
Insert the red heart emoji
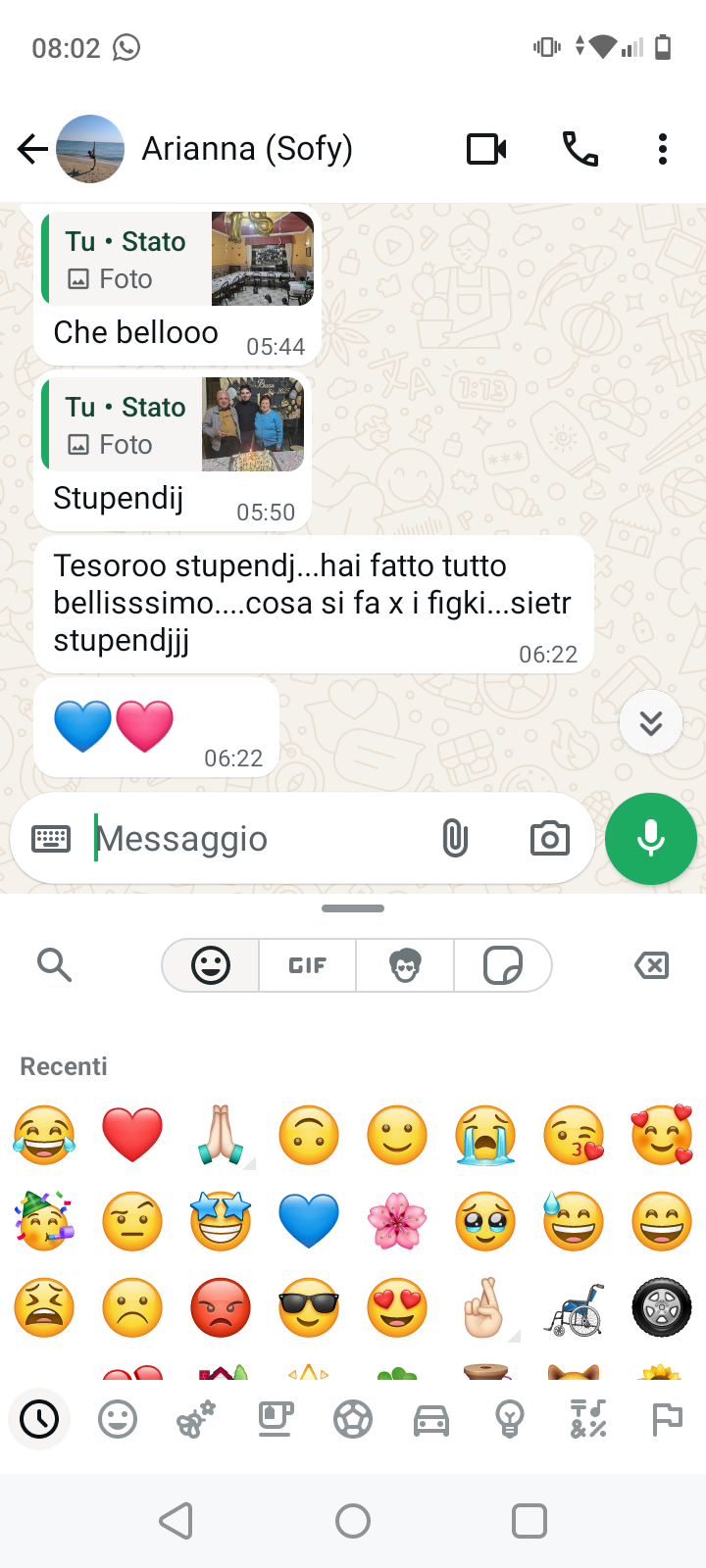tap(132, 1135)
